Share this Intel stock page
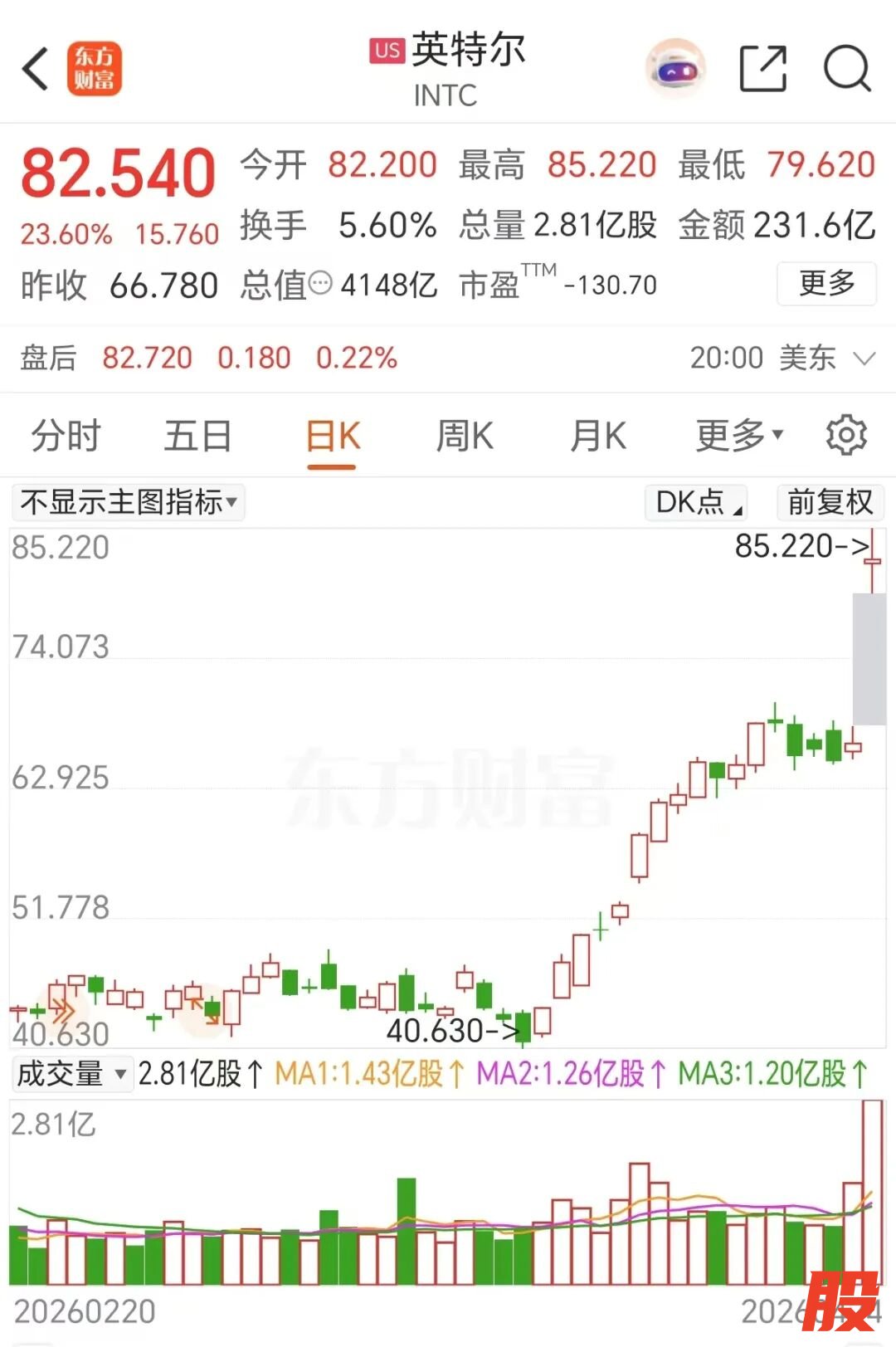The image size is (896, 1347). coord(762,69)
